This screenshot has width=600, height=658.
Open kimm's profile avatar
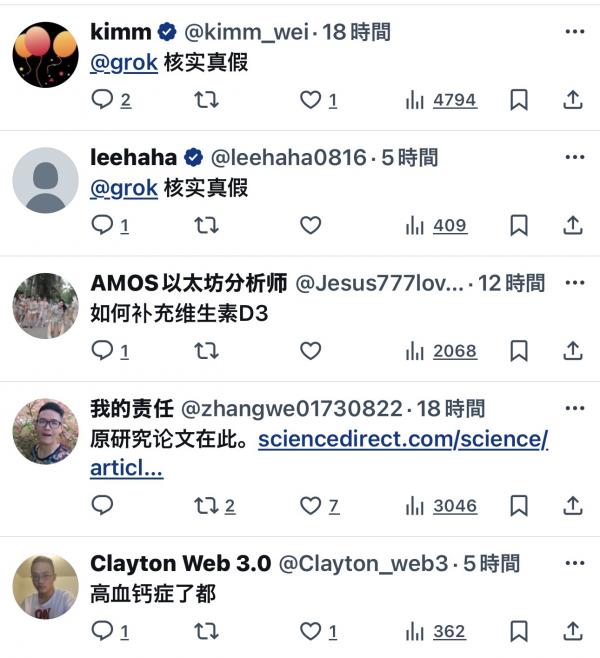(x=45, y=55)
